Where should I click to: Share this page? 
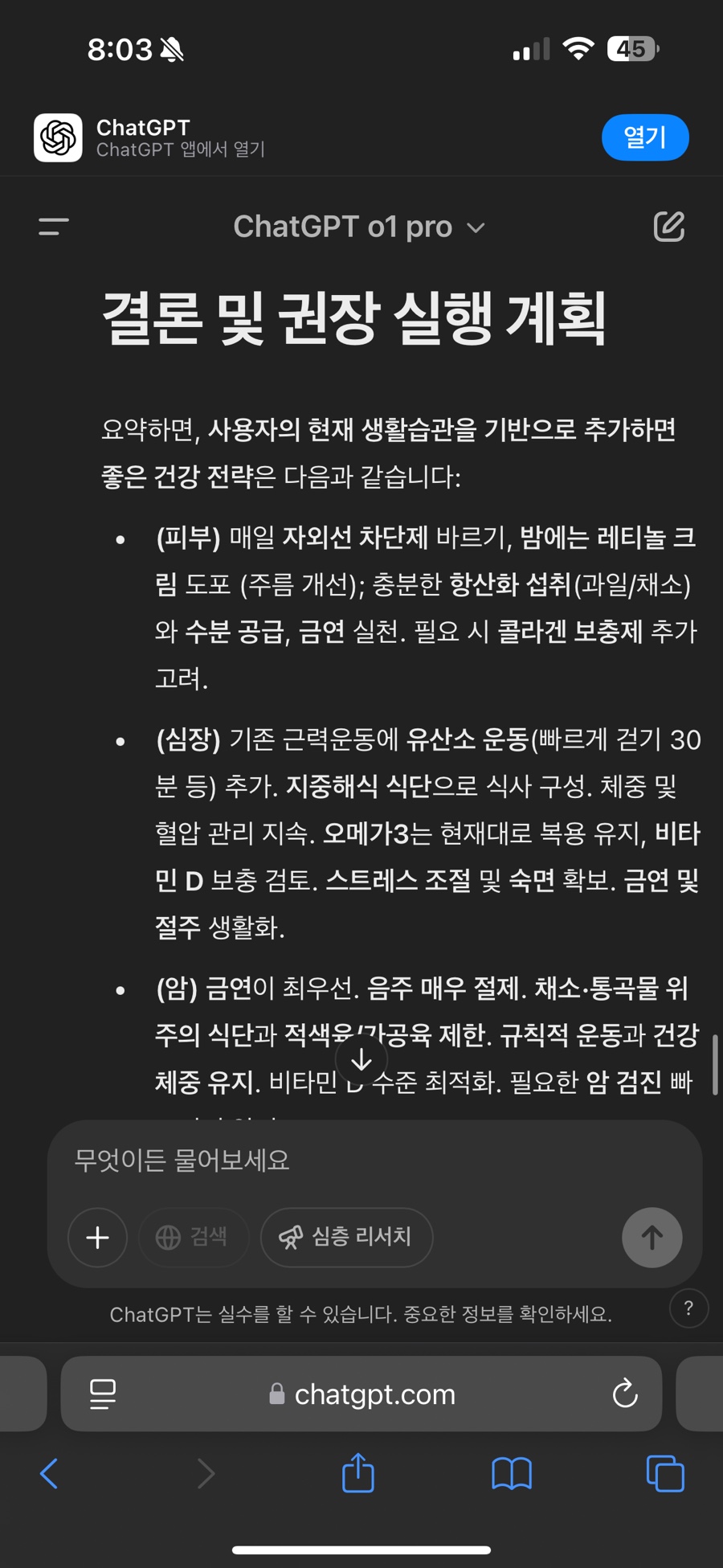point(358,1473)
